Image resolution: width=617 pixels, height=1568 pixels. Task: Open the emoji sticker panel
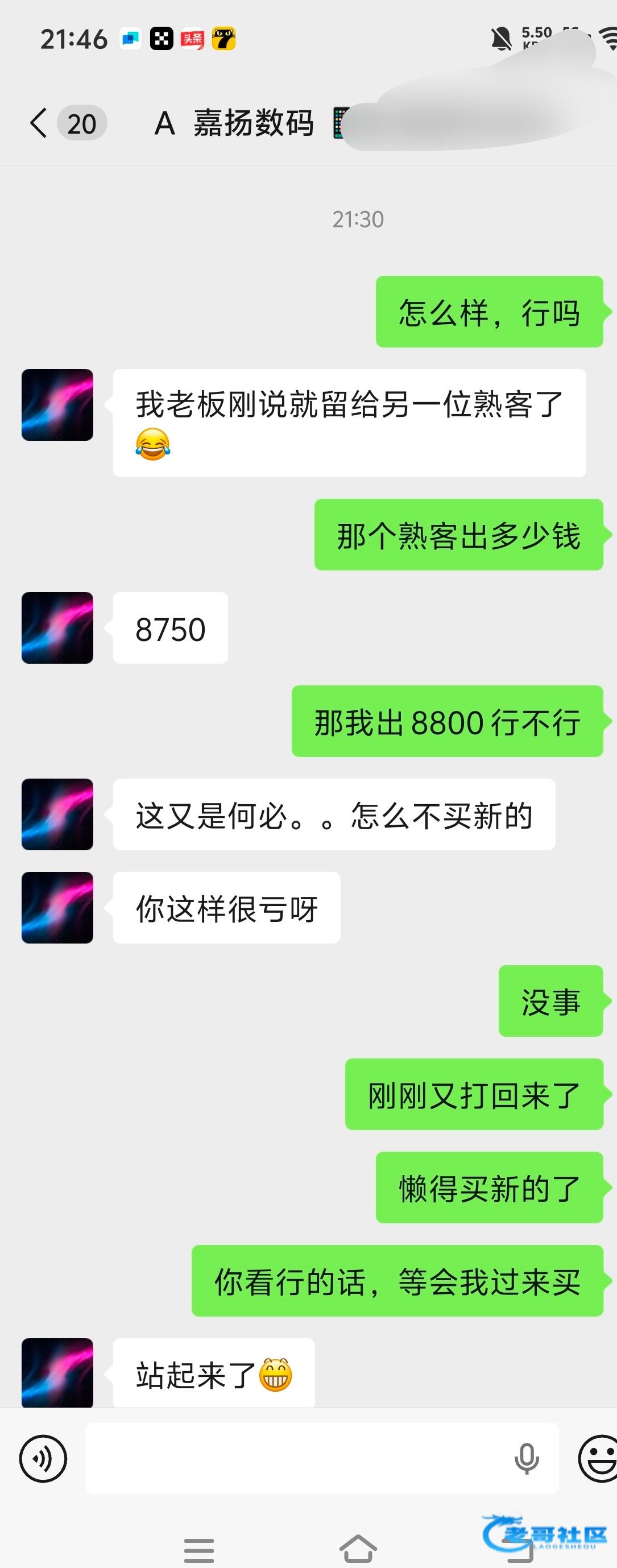[x=599, y=1458]
